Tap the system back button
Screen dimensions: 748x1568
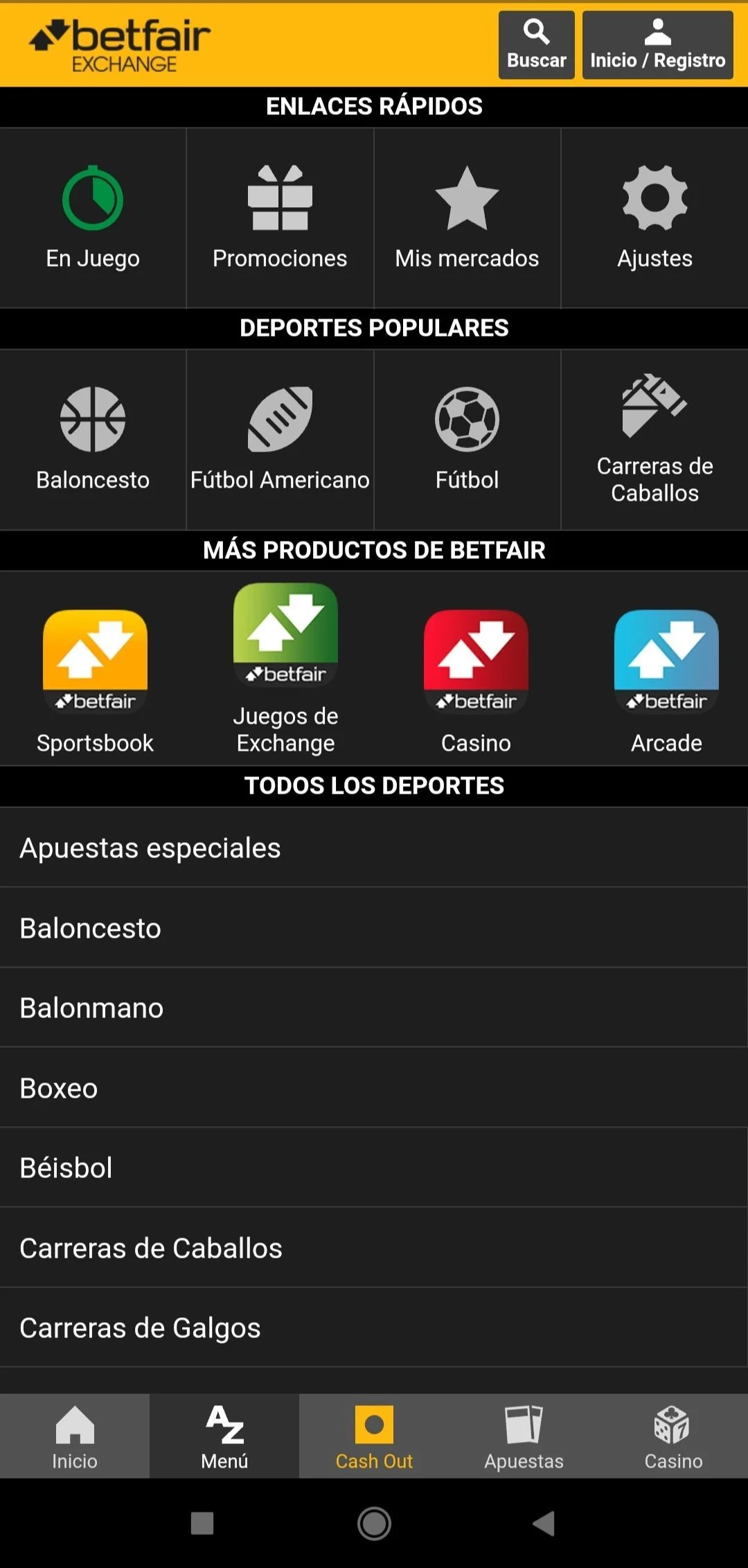pos(544,1523)
